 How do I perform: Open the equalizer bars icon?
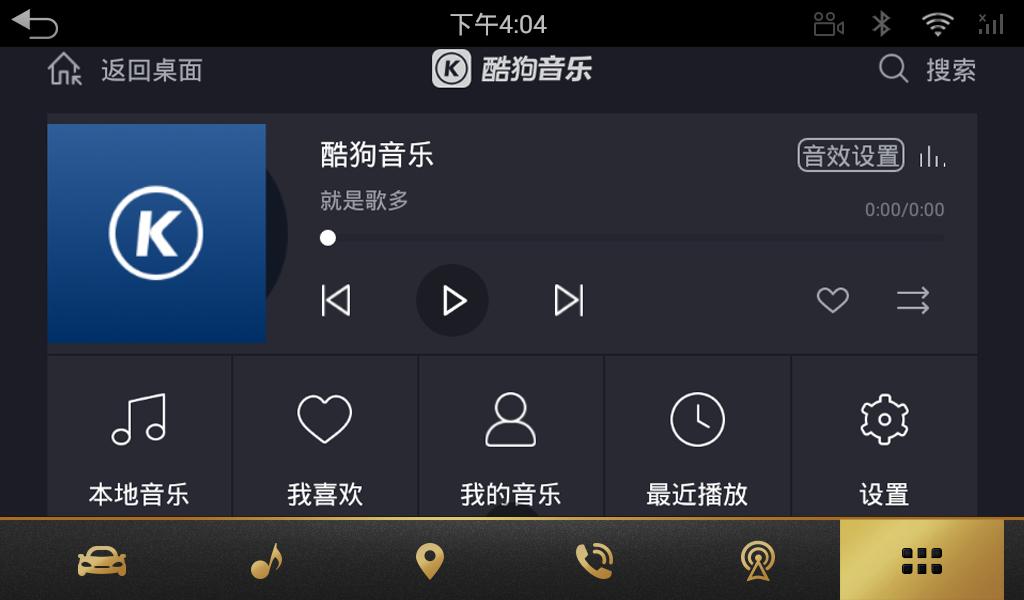click(932, 156)
